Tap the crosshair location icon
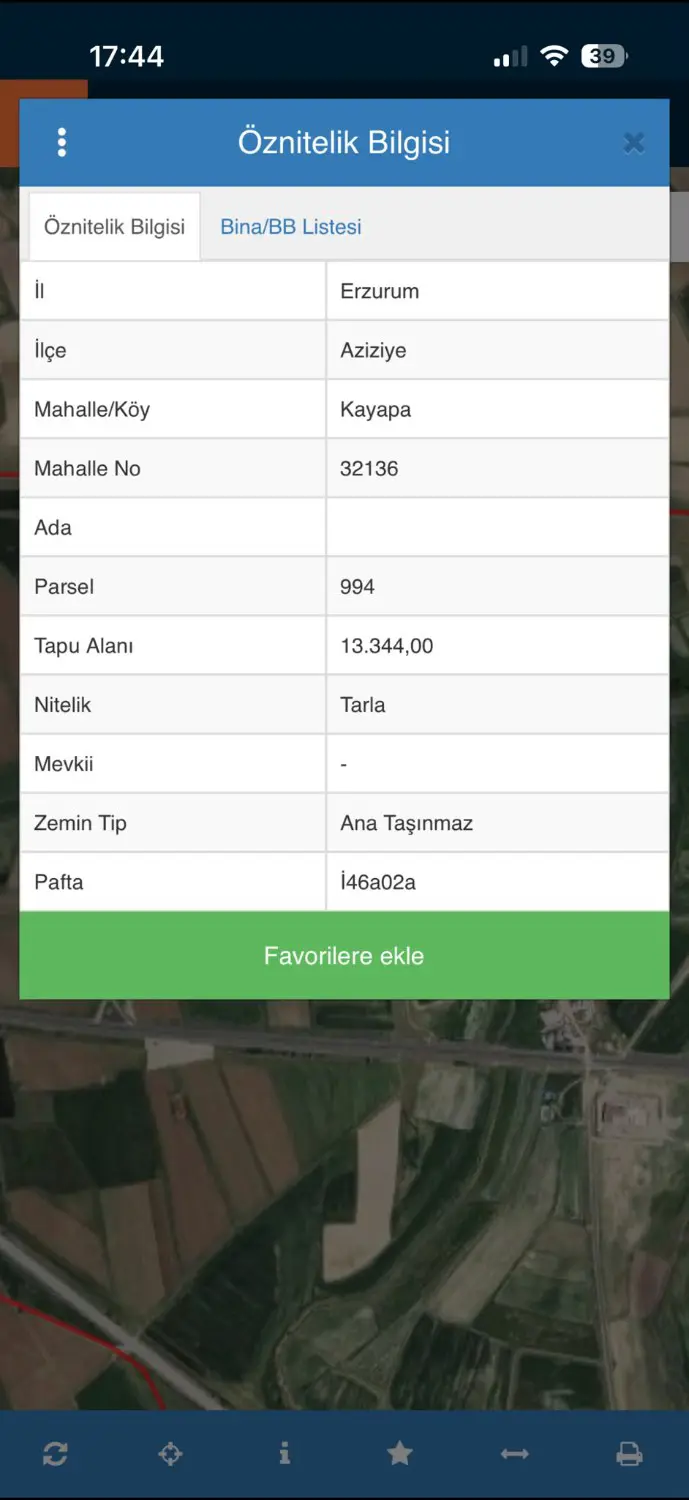The height and width of the screenshot is (1500, 689). coord(170,1454)
